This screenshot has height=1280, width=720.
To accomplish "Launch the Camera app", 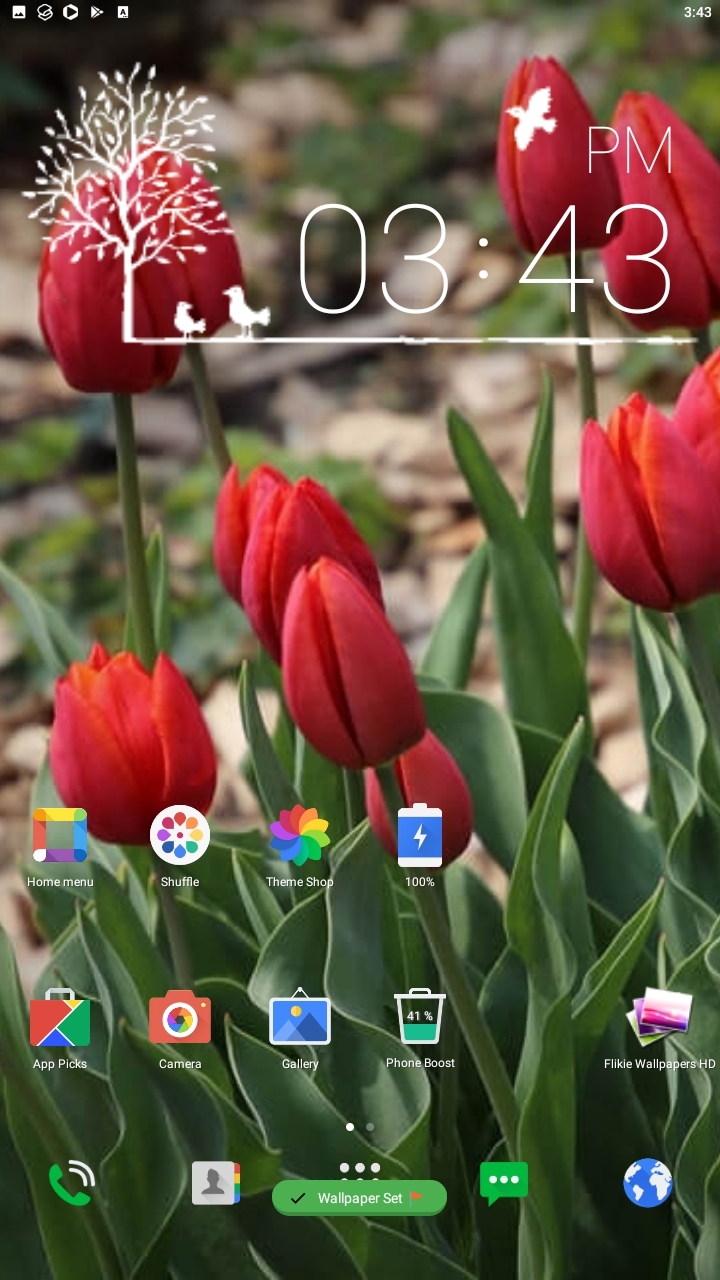I will [180, 1018].
